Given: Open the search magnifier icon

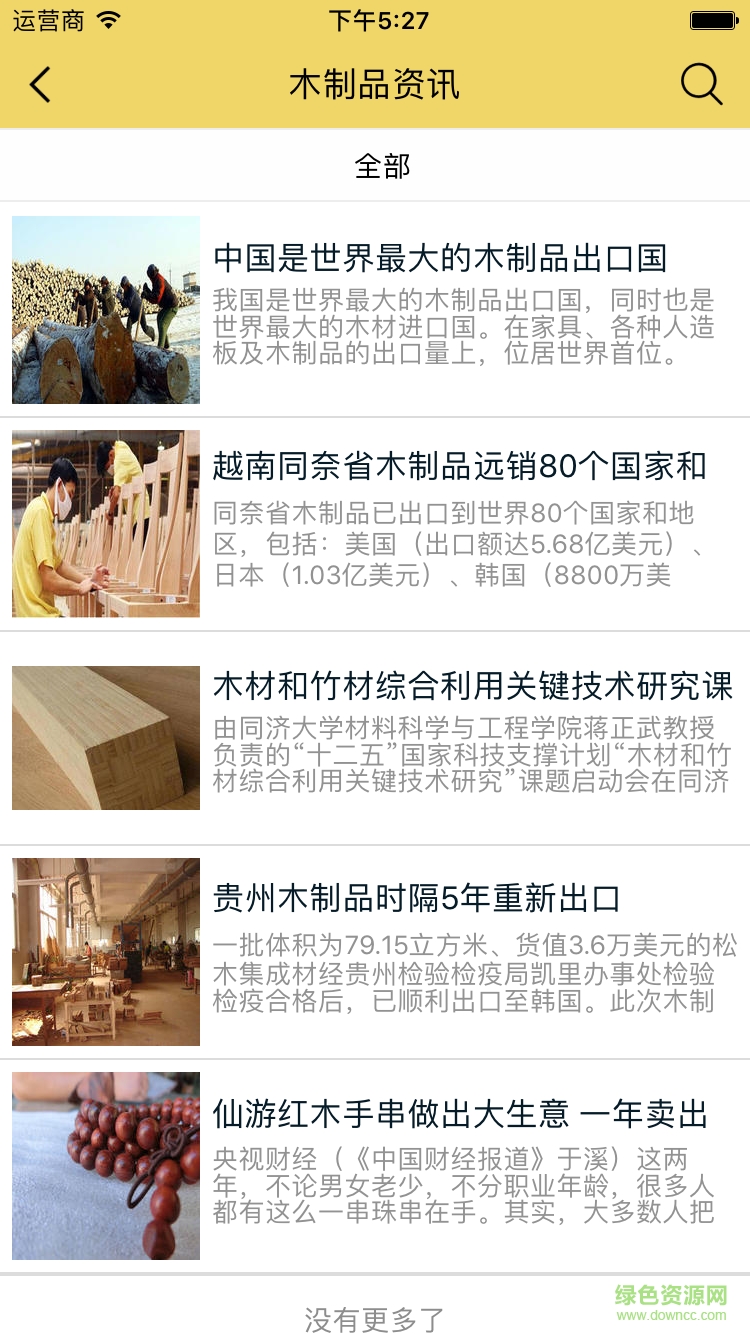Looking at the screenshot, I should tap(701, 85).
